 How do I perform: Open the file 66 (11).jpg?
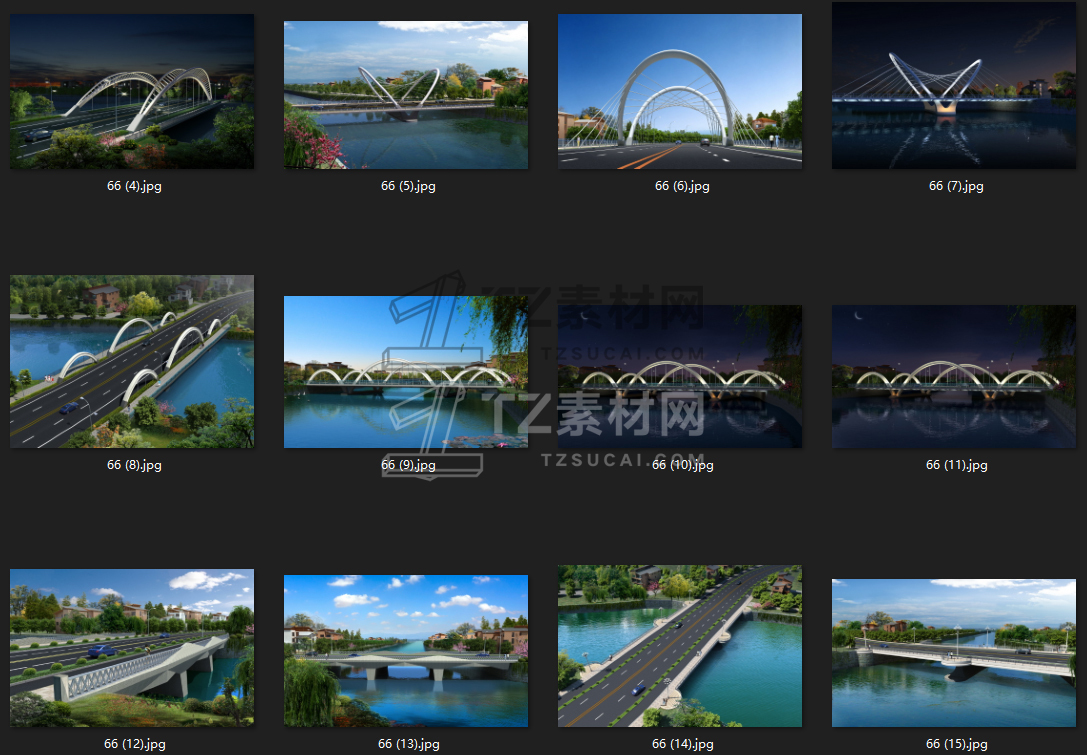[x=954, y=376]
